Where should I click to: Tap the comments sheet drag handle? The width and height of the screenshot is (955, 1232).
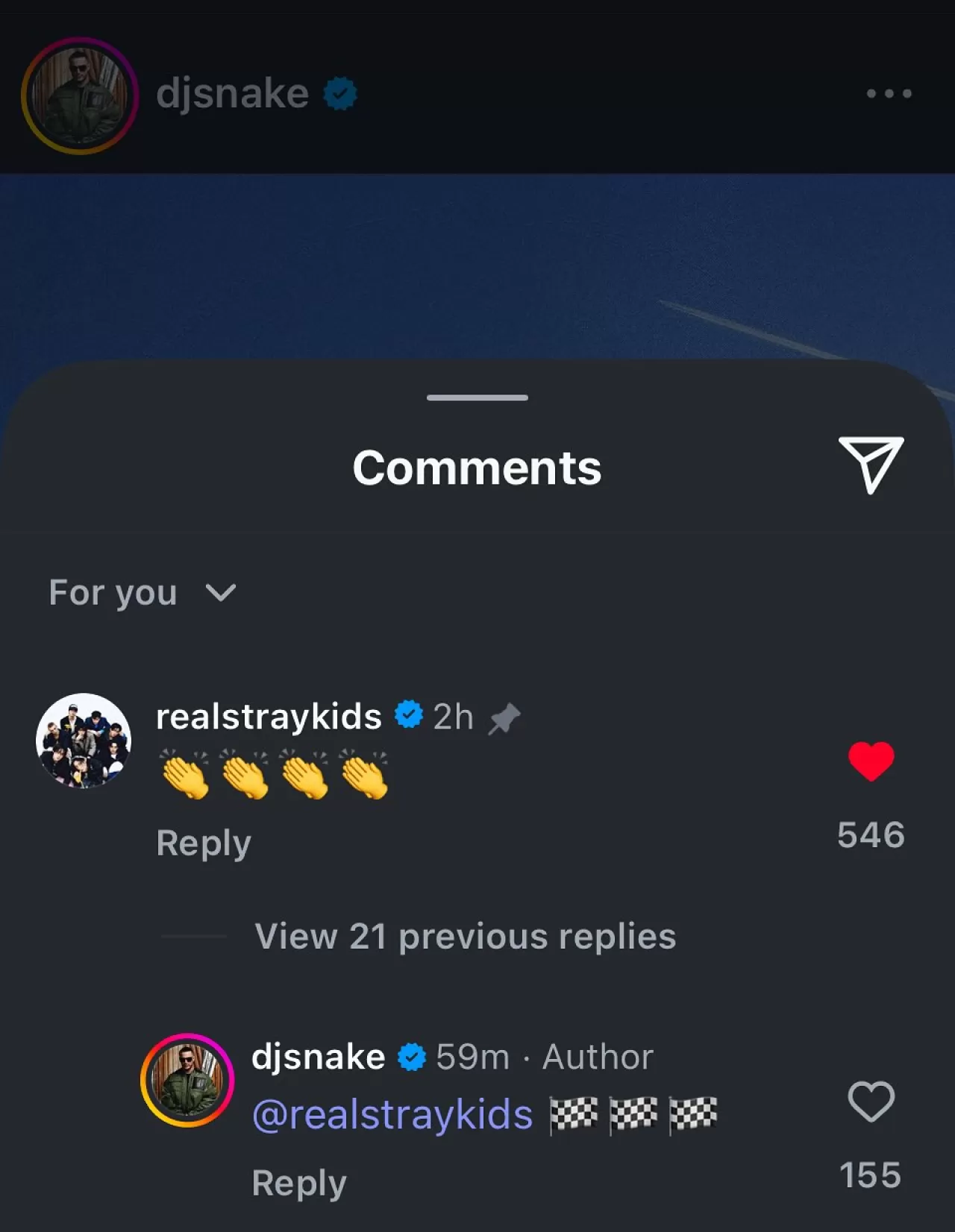[x=477, y=397]
